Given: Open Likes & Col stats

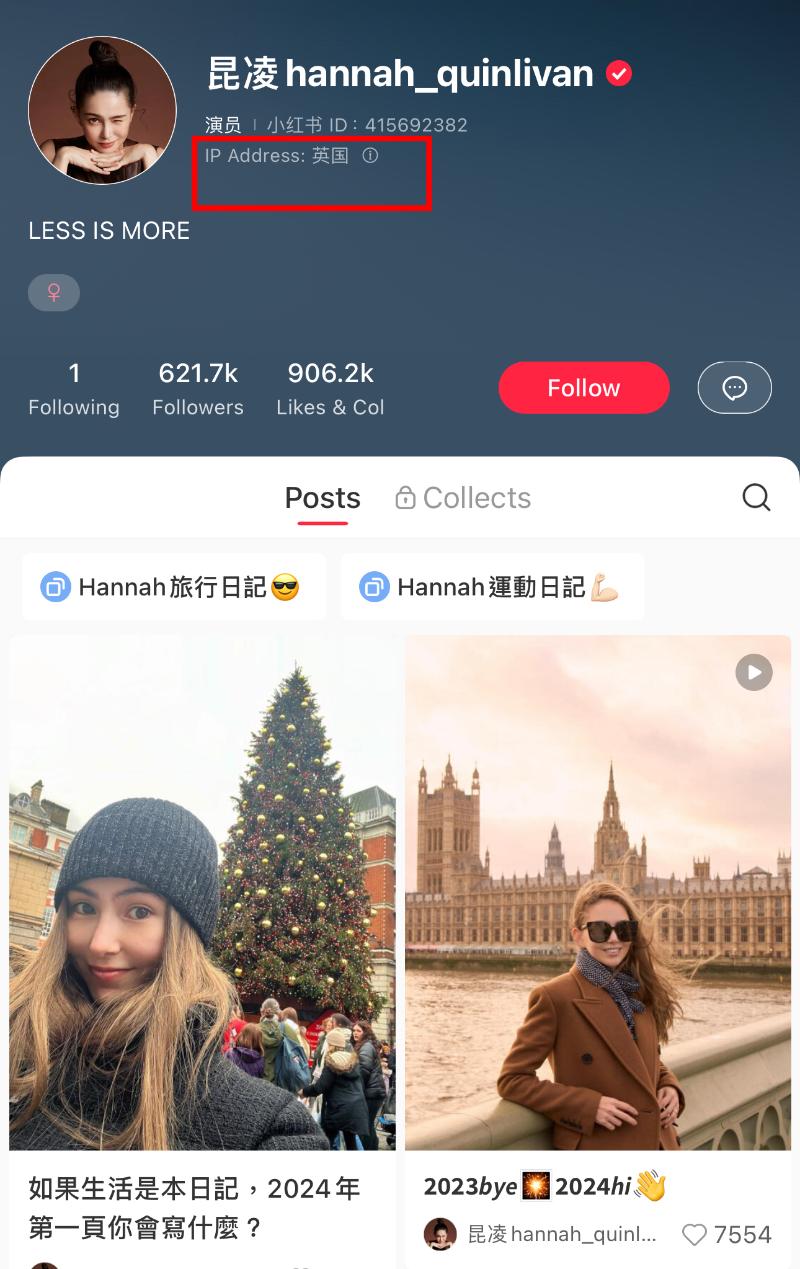Looking at the screenshot, I should pyautogui.click(x=330, y=389).
